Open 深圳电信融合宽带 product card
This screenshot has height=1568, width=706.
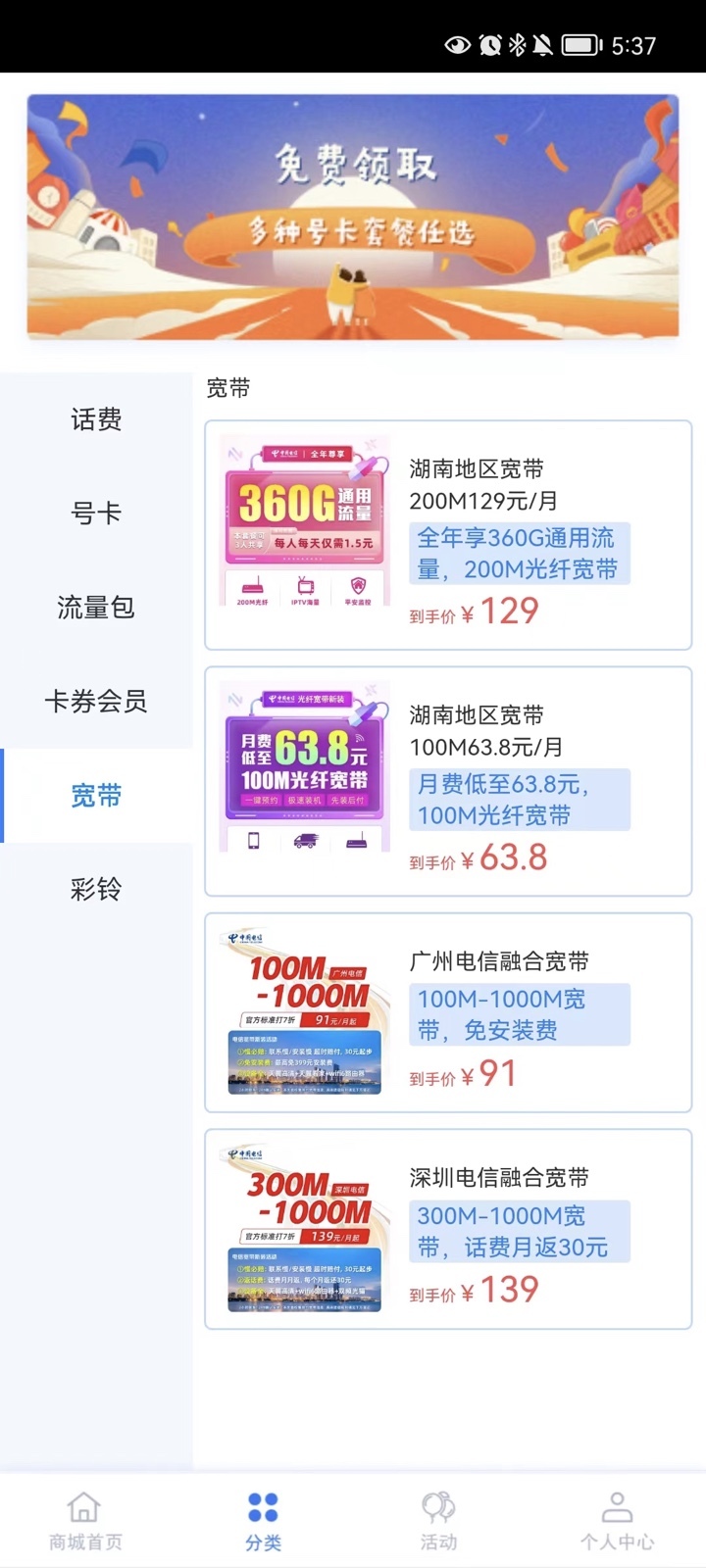448,1229
